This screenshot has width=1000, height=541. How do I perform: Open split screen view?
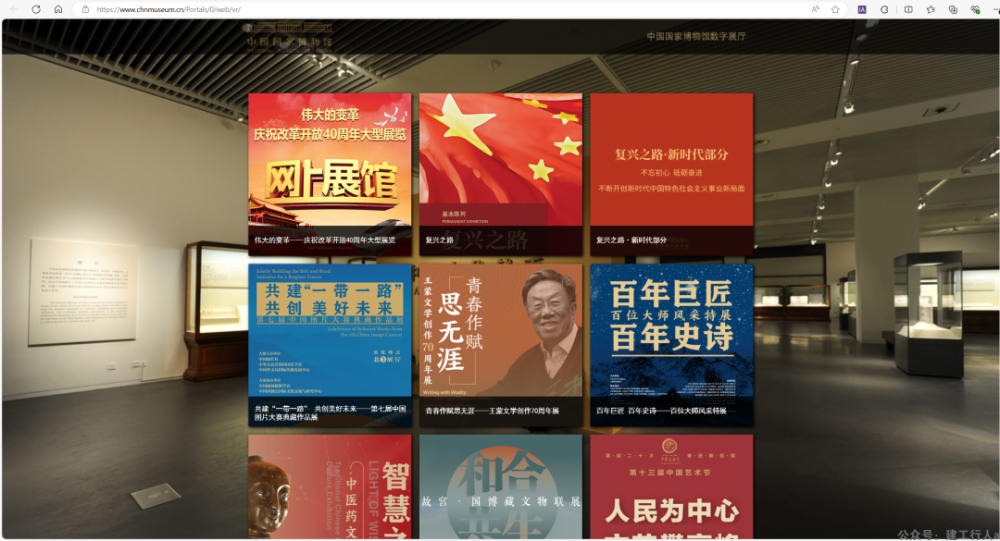(908, 9)
